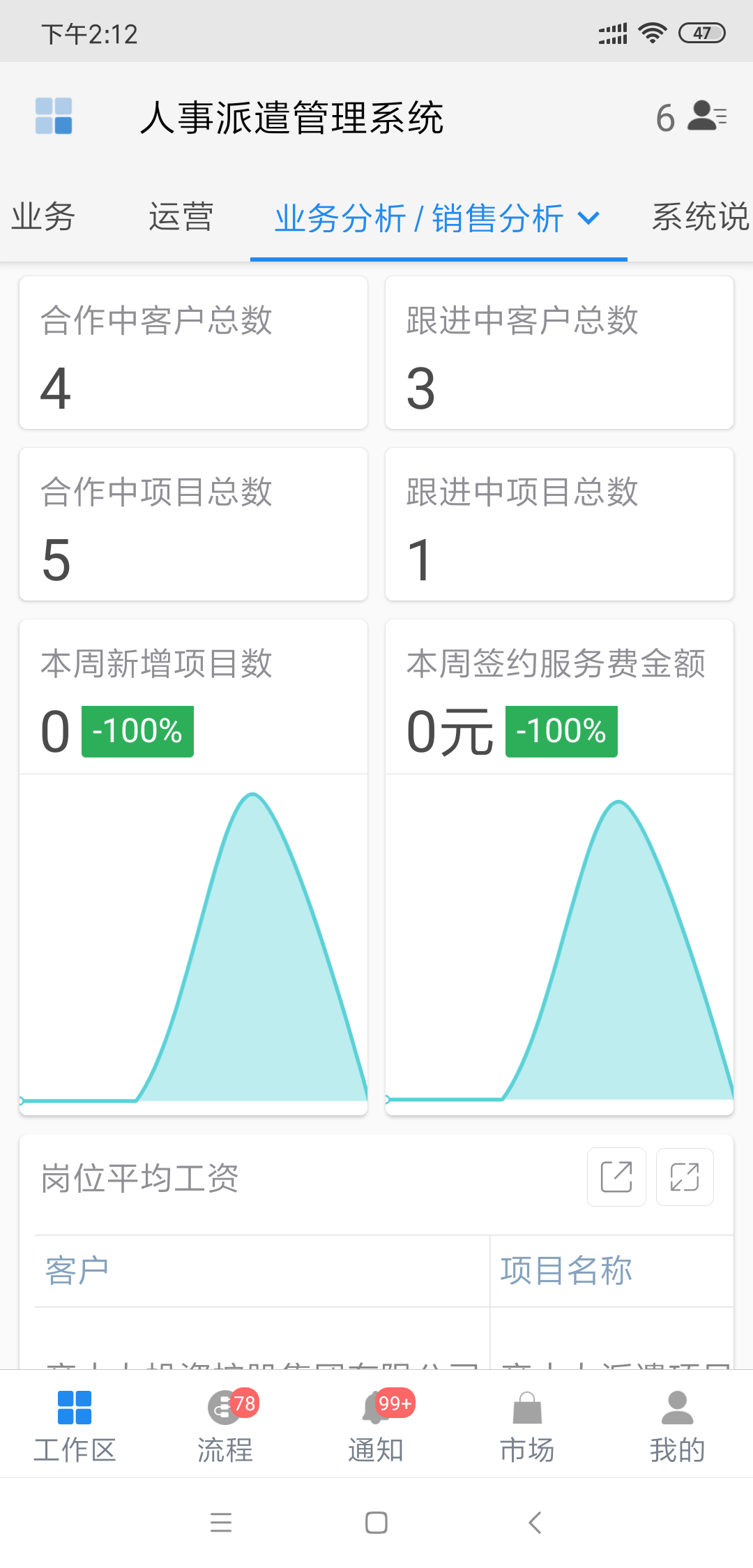Tap the system back button
753x1568 pixels.
pyautogui.click(x=535, y=1522)
